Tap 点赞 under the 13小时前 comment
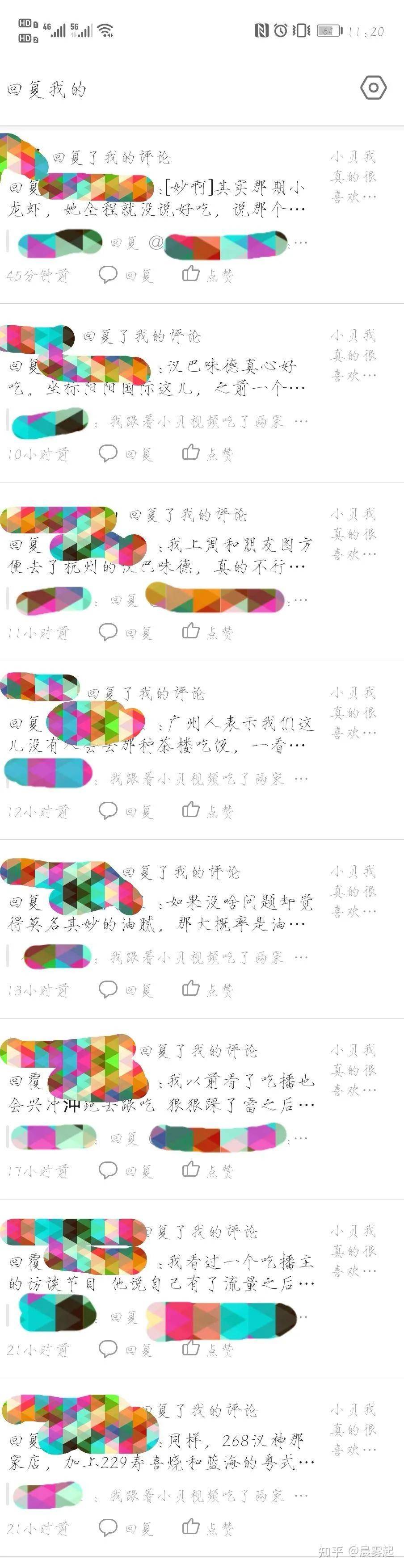The width and height of the screenshot is (404, 1568). (x=207, y=990)
